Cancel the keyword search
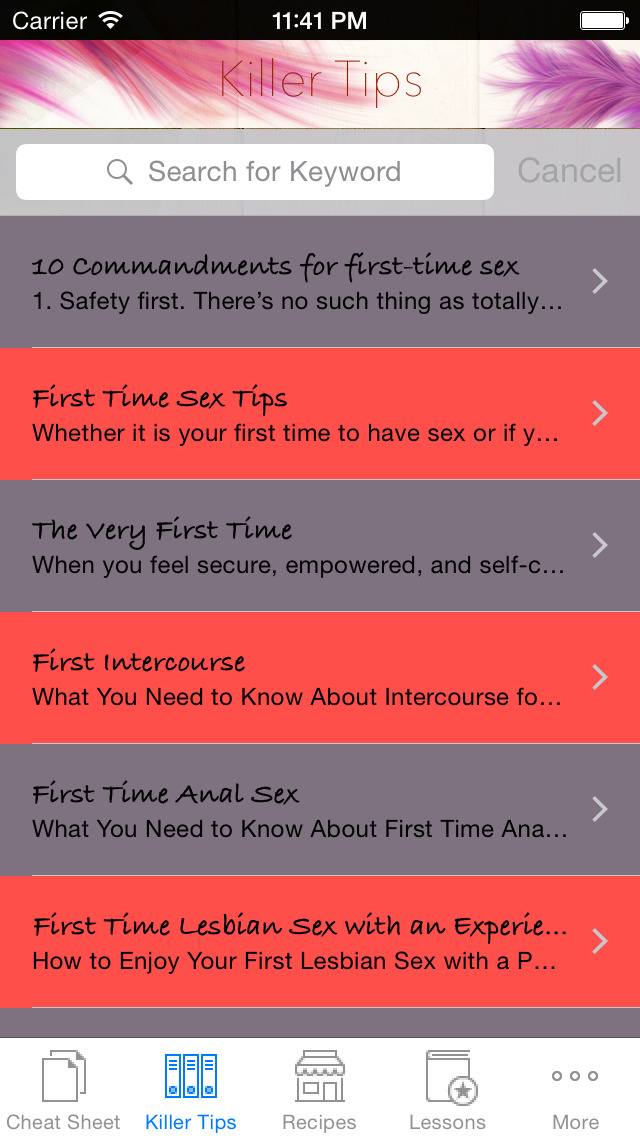 click(x=569, y=171)
